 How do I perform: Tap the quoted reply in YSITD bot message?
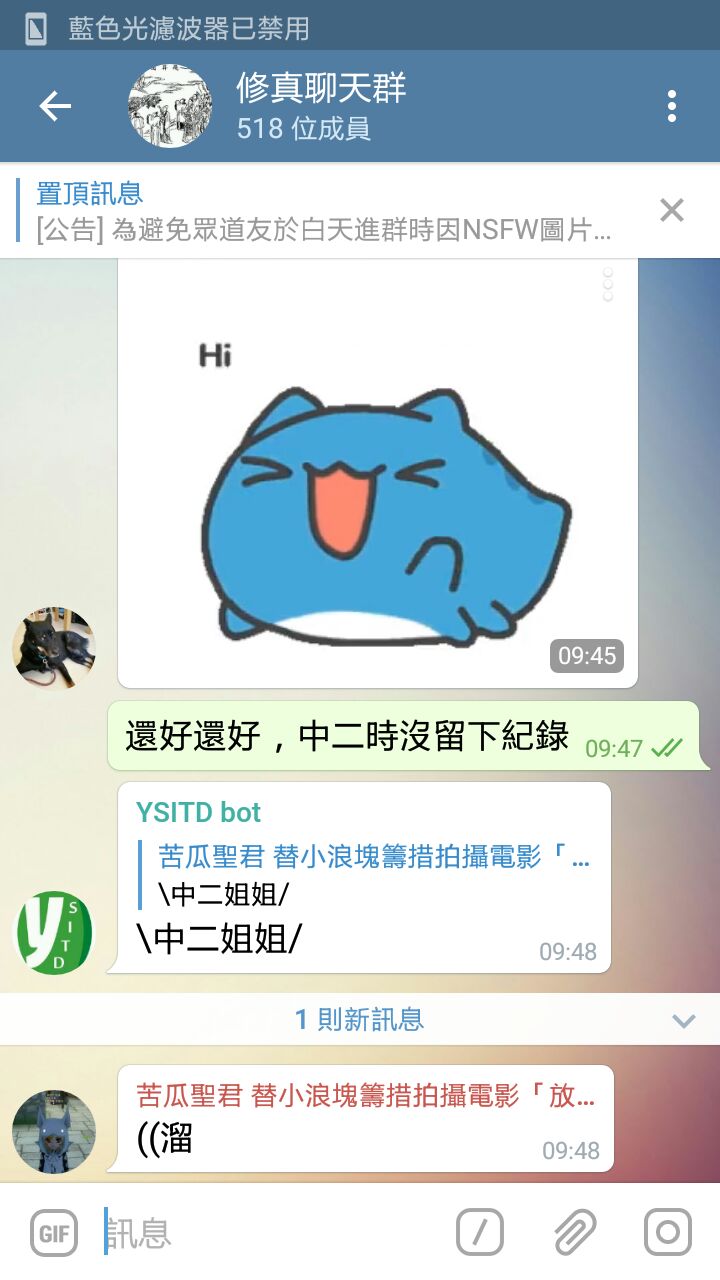tap(374, 873)
